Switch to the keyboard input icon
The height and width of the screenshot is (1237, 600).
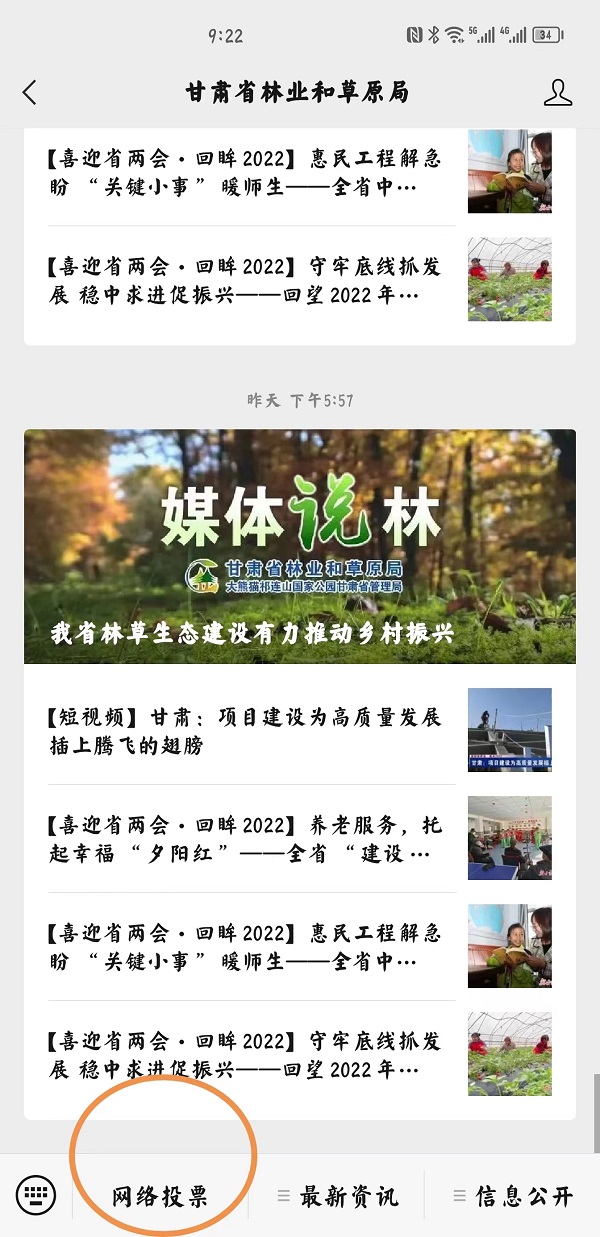click(36, 1195)
